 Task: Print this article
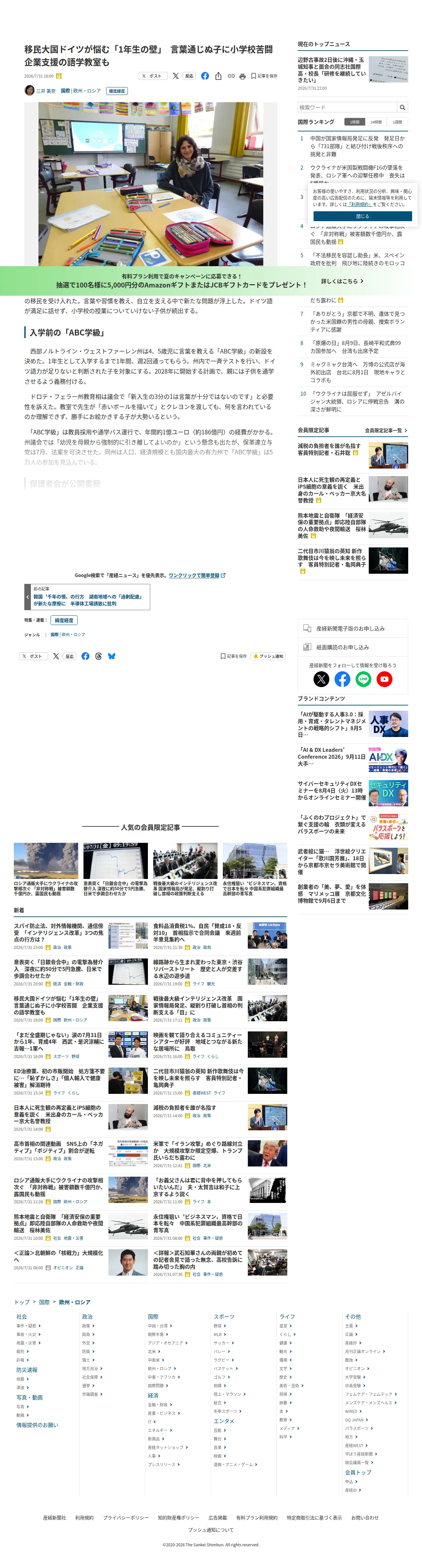point(242,76)
